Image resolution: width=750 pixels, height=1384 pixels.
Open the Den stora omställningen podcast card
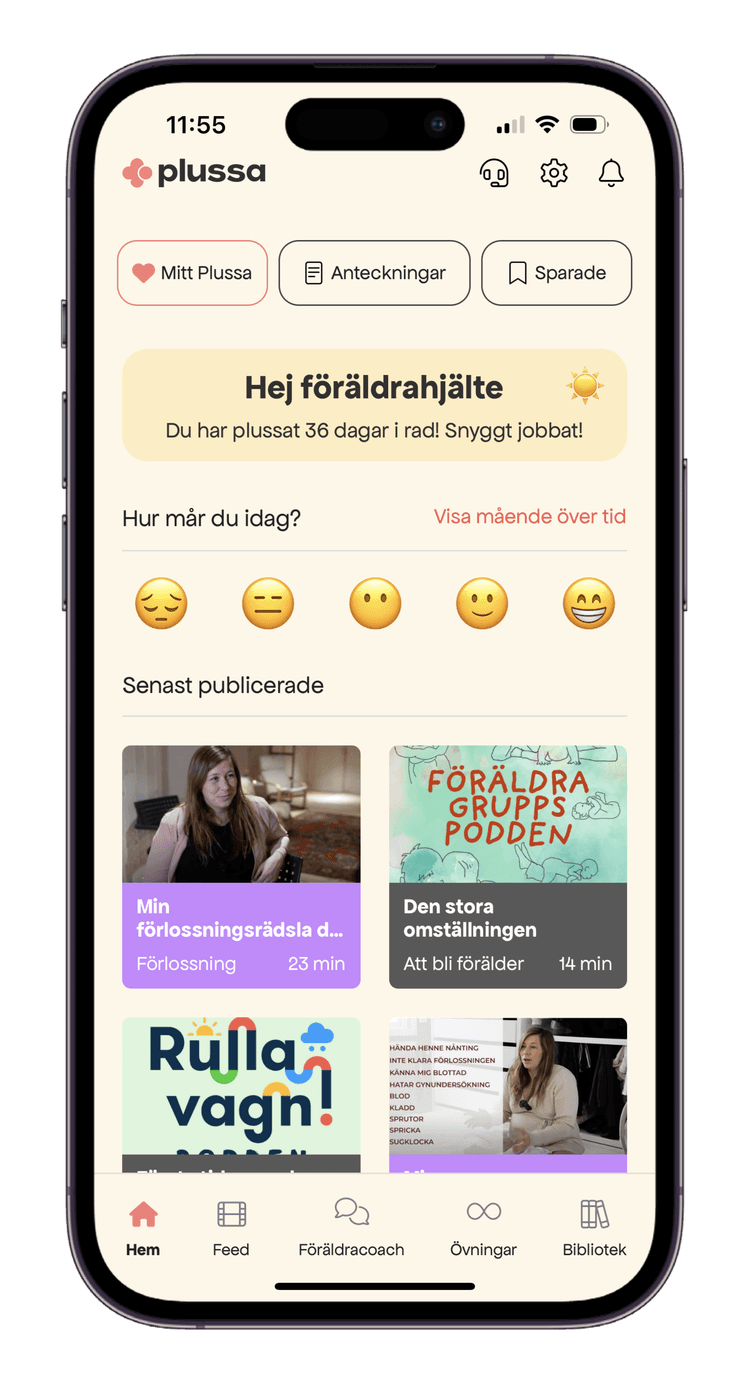pos(508,866)
